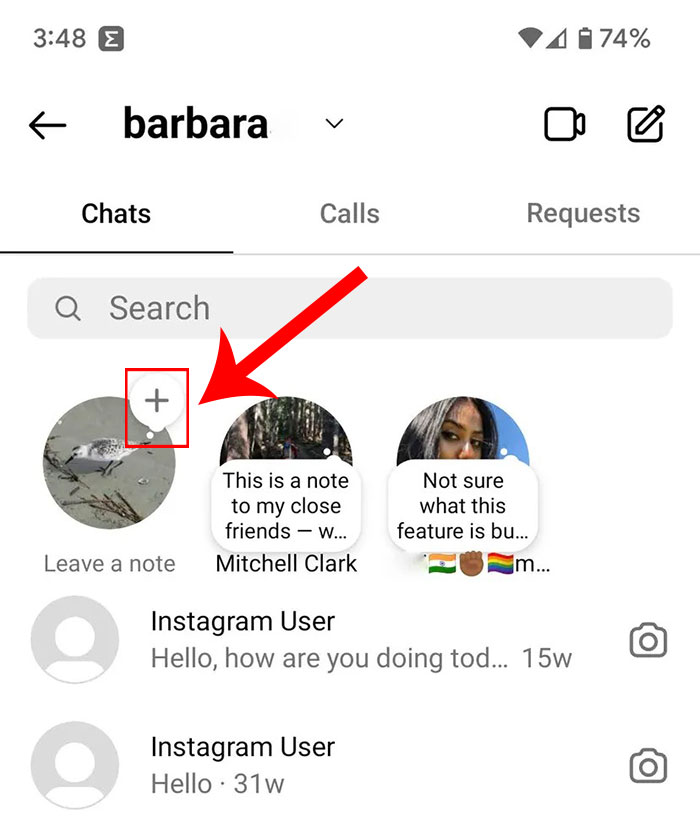Screen dimensions: 700x839
Task: Tap the plus to leave a note
Action: click(157, 401)
